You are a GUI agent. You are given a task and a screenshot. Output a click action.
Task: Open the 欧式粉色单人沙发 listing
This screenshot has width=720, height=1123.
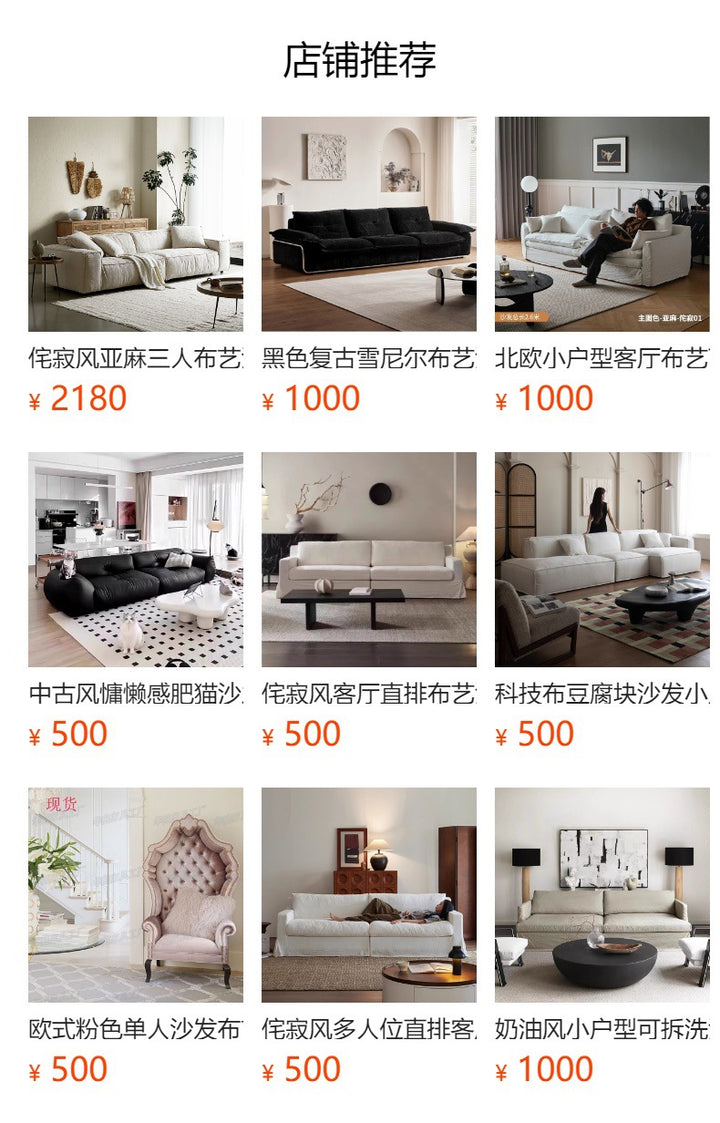tap(135, 894)
